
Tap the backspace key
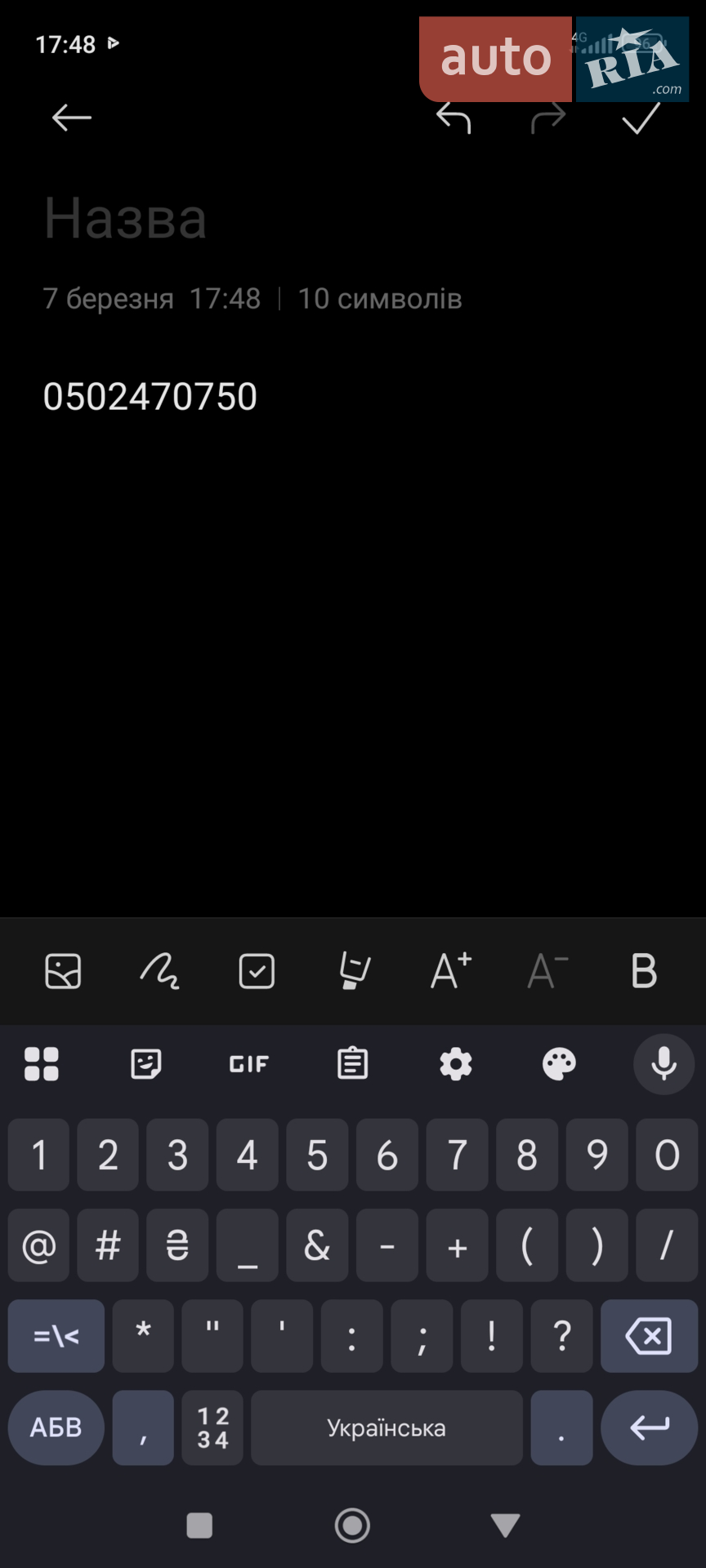pos(649,1336)
